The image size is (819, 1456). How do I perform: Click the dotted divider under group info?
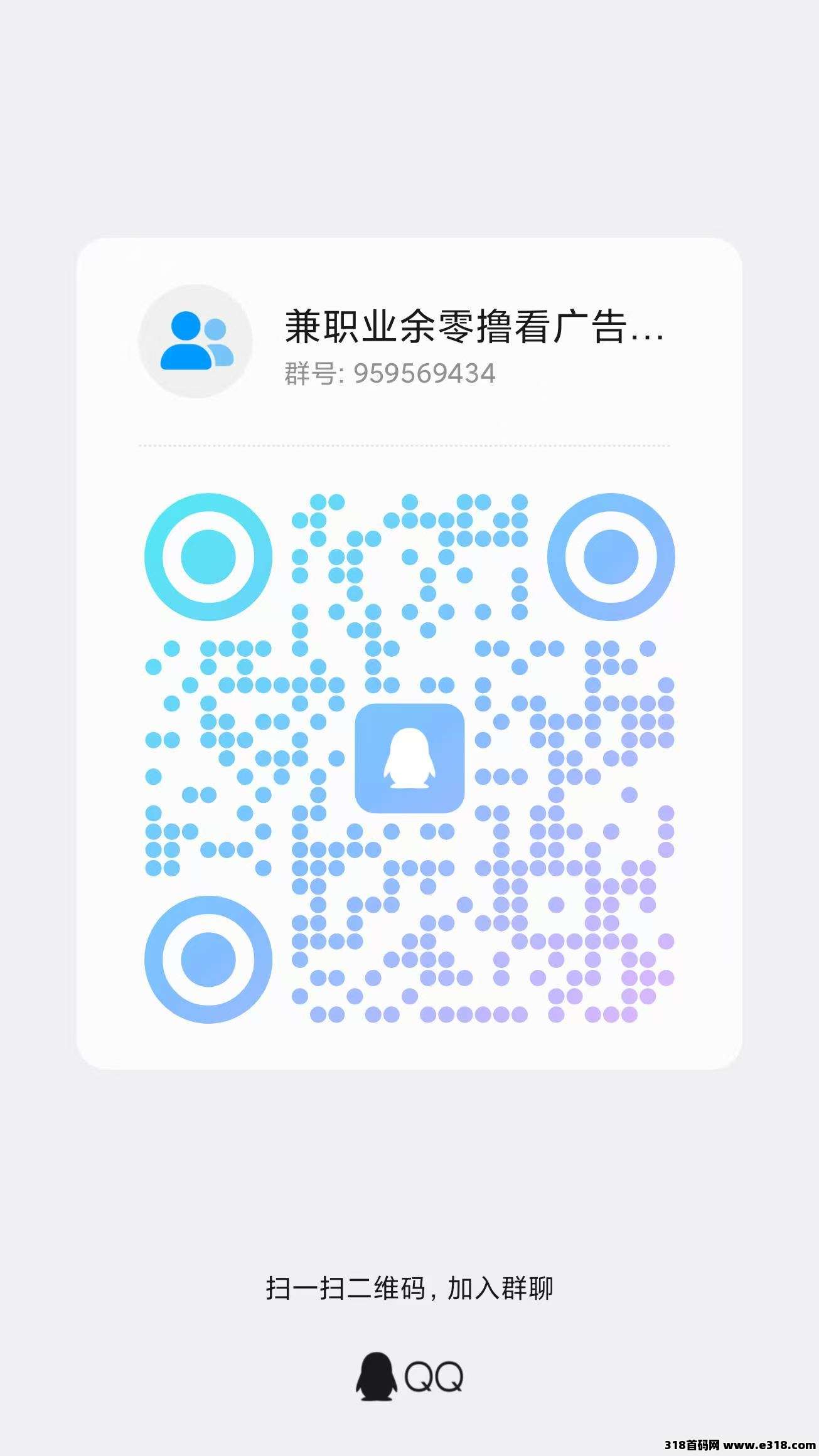point(409,445)
